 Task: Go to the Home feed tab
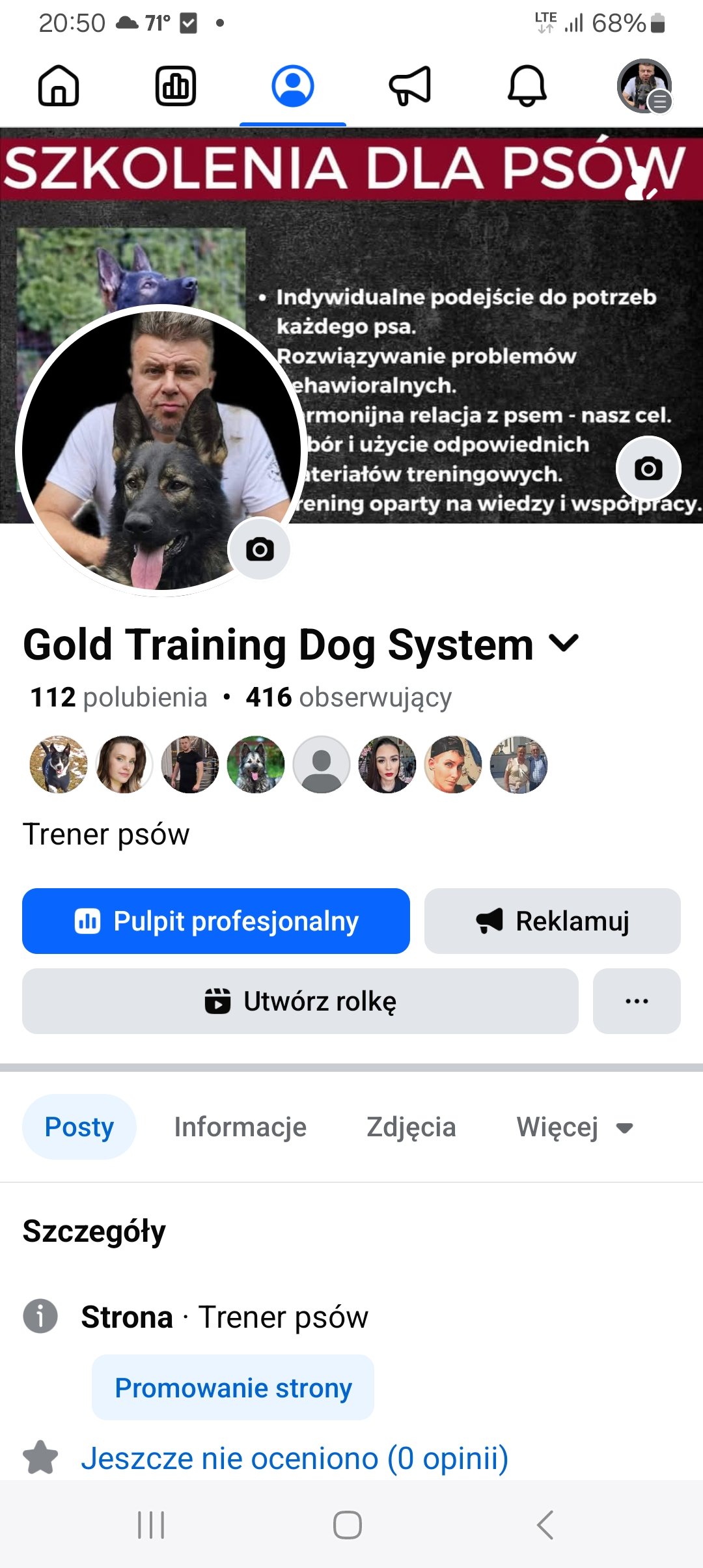59,86
